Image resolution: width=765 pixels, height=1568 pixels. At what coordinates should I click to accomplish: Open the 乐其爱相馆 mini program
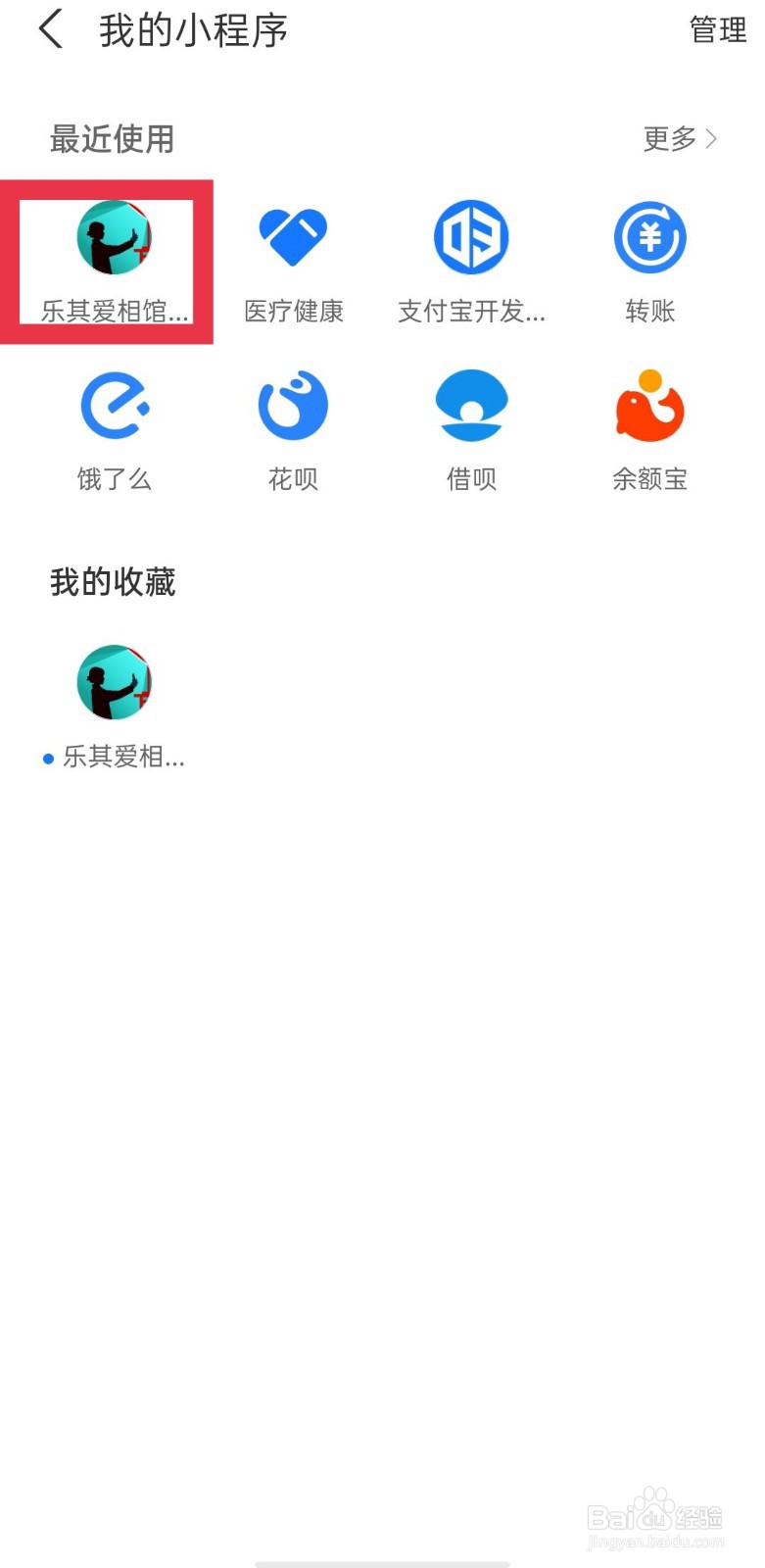(113, 236)
